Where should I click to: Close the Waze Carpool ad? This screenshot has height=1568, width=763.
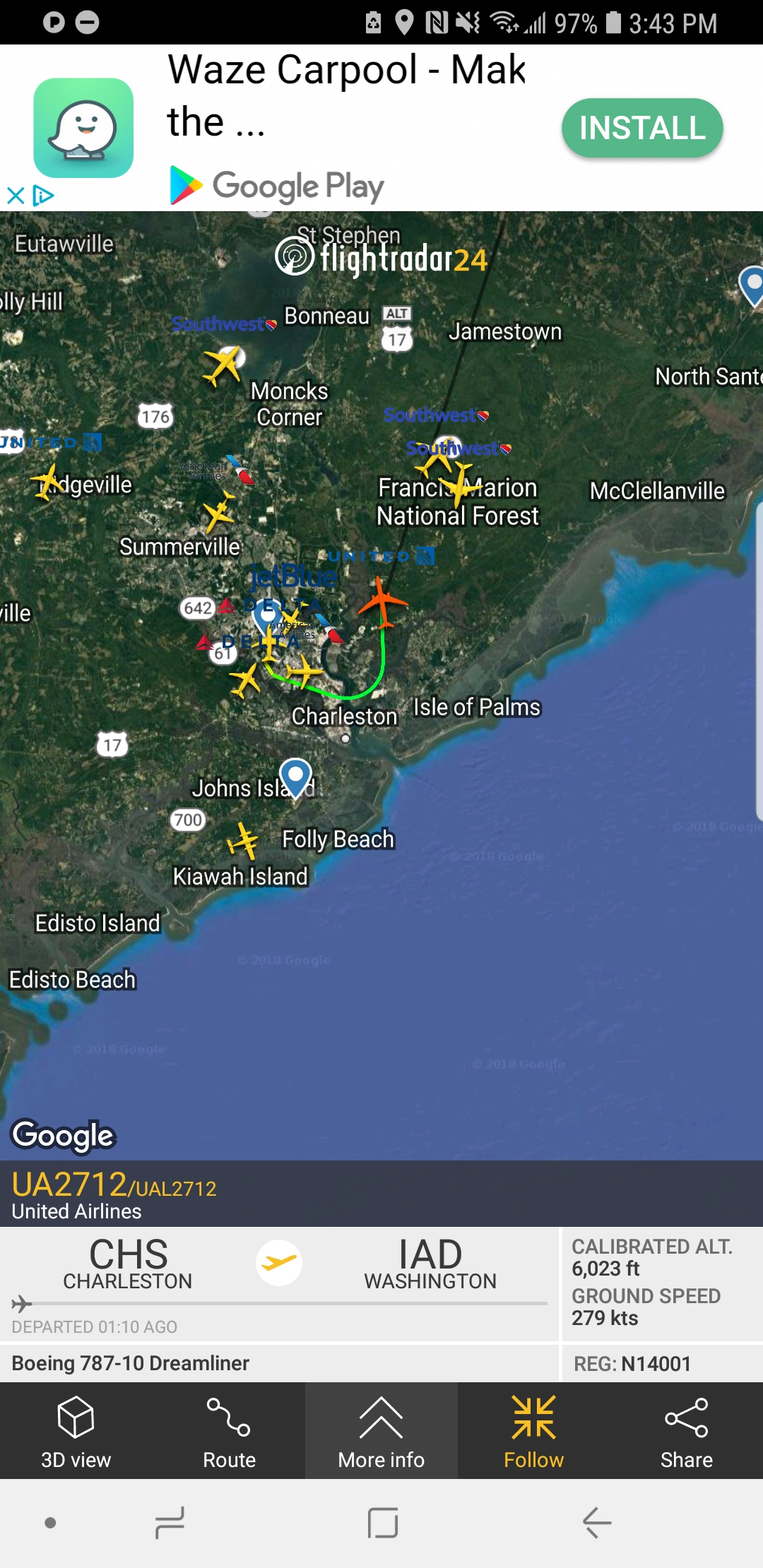tap(16, 195)
